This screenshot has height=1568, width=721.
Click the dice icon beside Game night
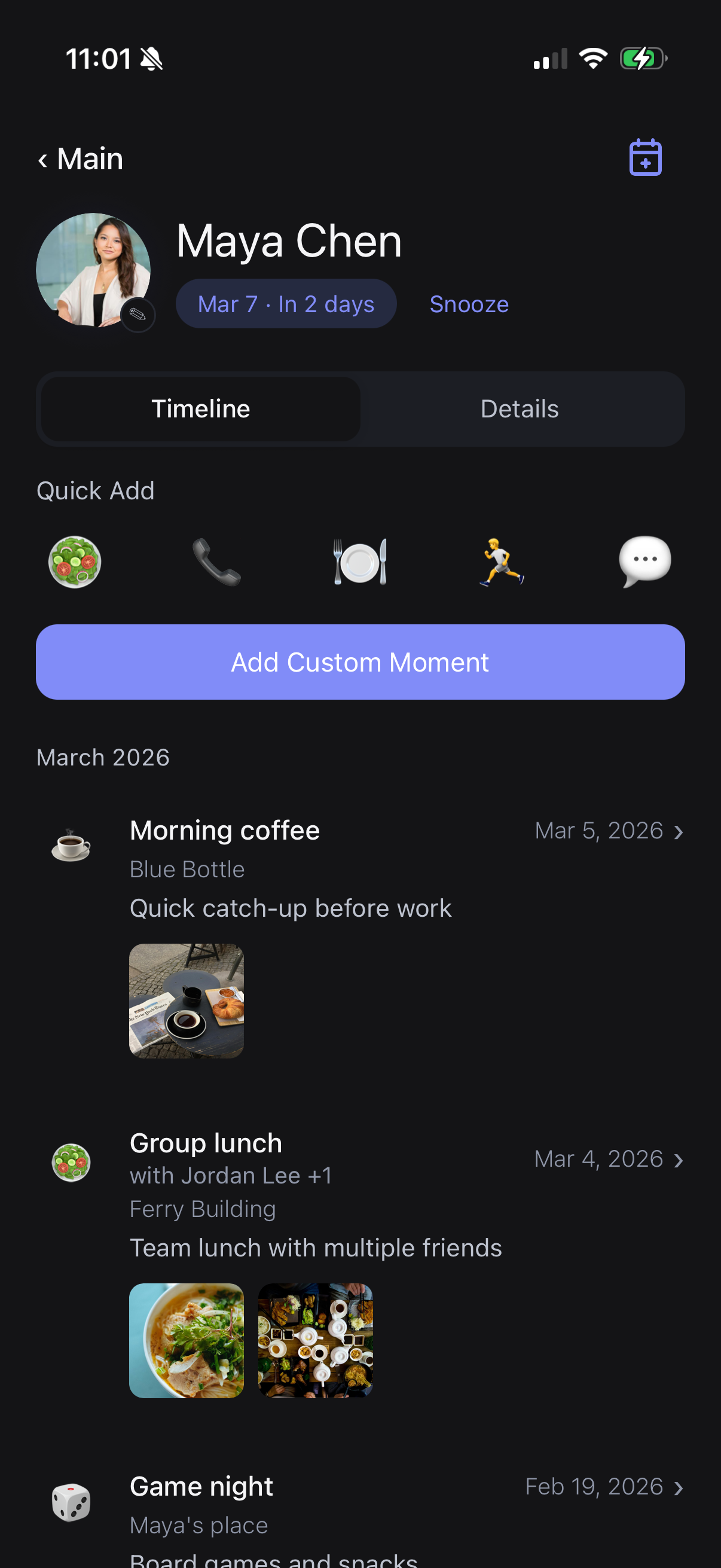tap(71, 1502)
